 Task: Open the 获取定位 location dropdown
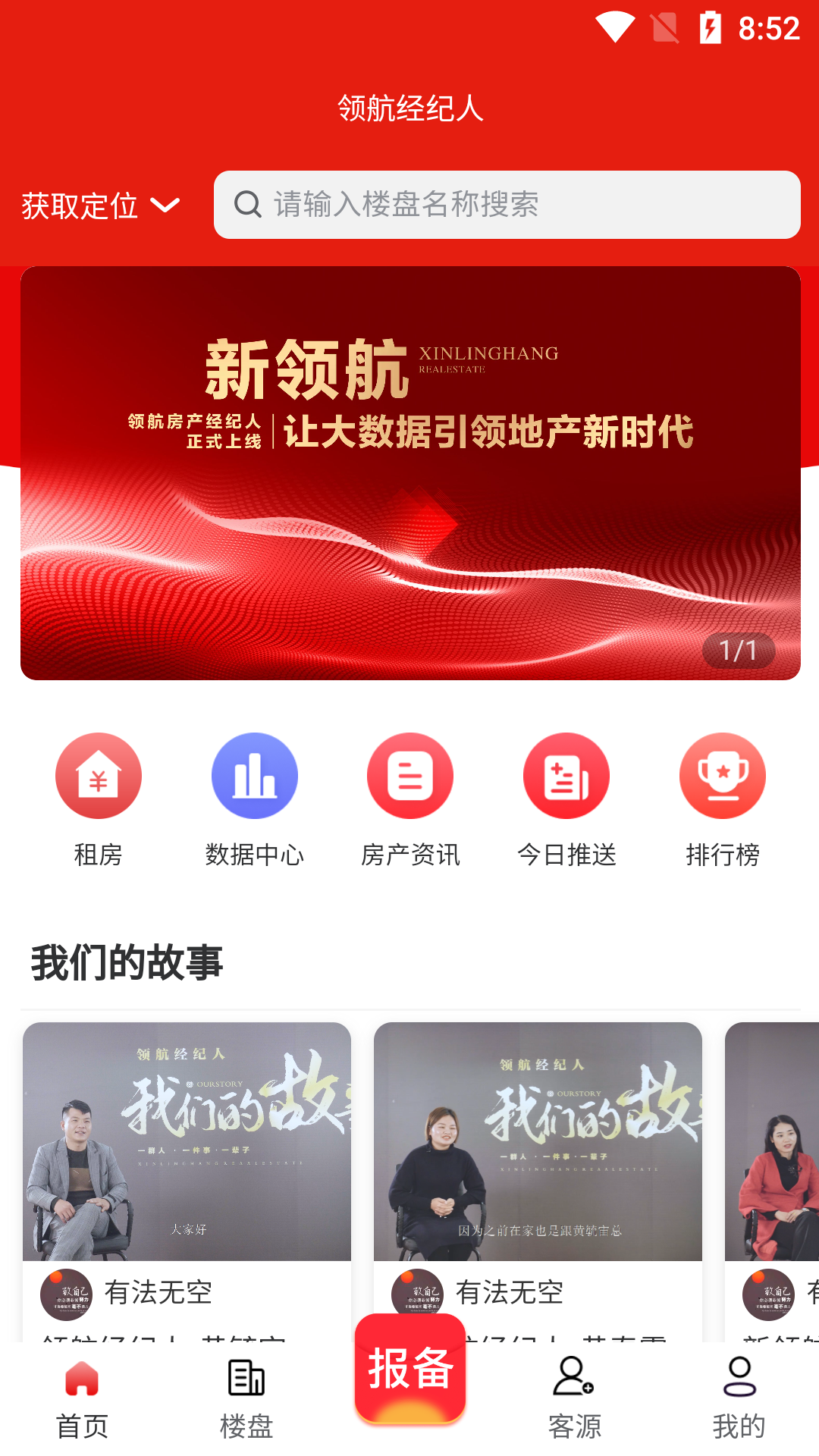pyautogui.click(x=100, y=206)
